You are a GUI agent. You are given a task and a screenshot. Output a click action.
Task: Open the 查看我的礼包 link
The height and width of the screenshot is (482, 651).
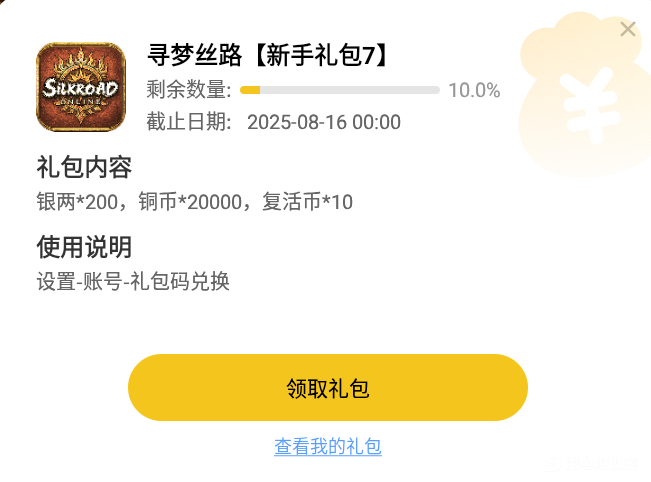(328, 446)
